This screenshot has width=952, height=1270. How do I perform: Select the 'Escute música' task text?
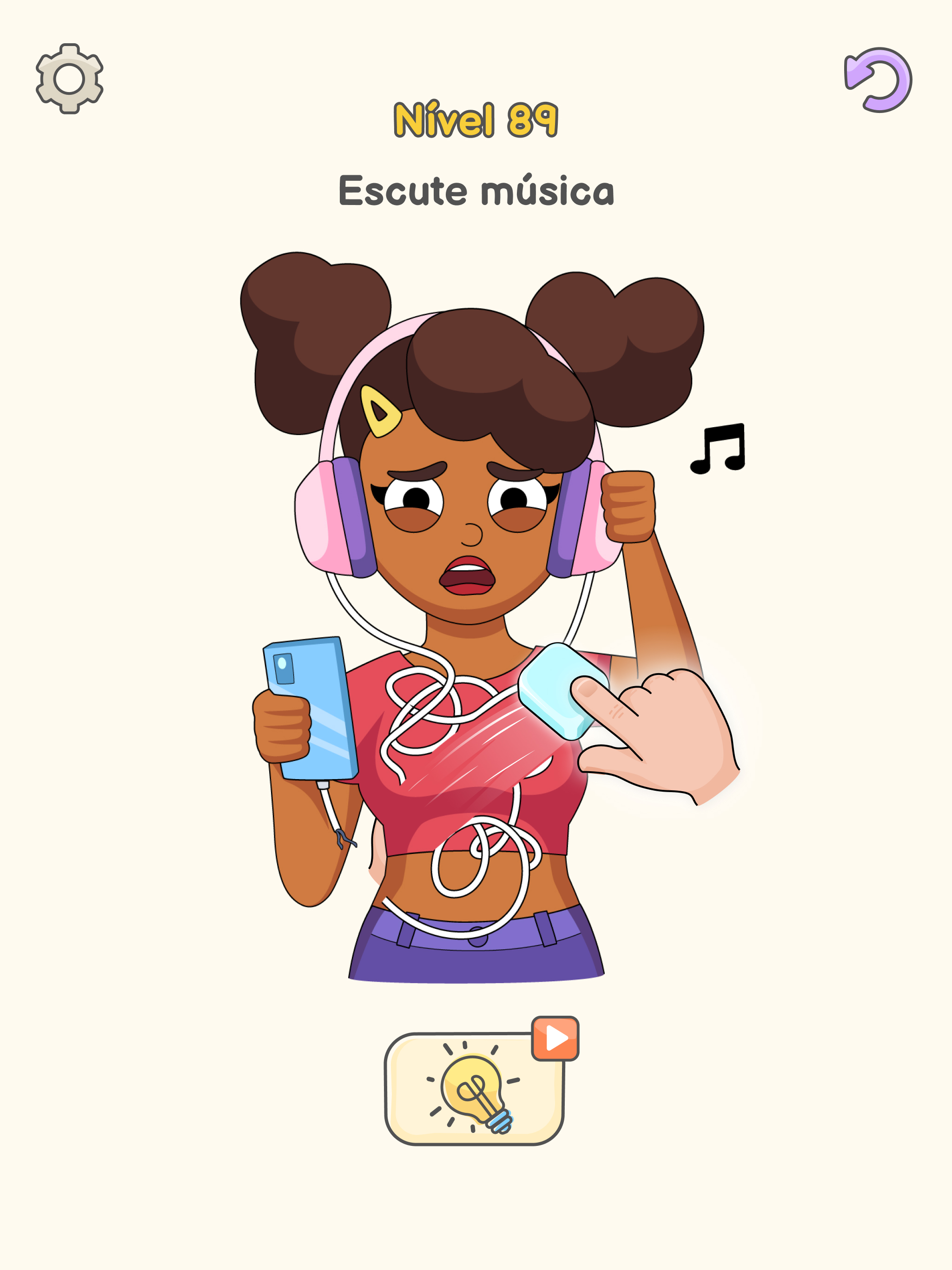(476, 191)
